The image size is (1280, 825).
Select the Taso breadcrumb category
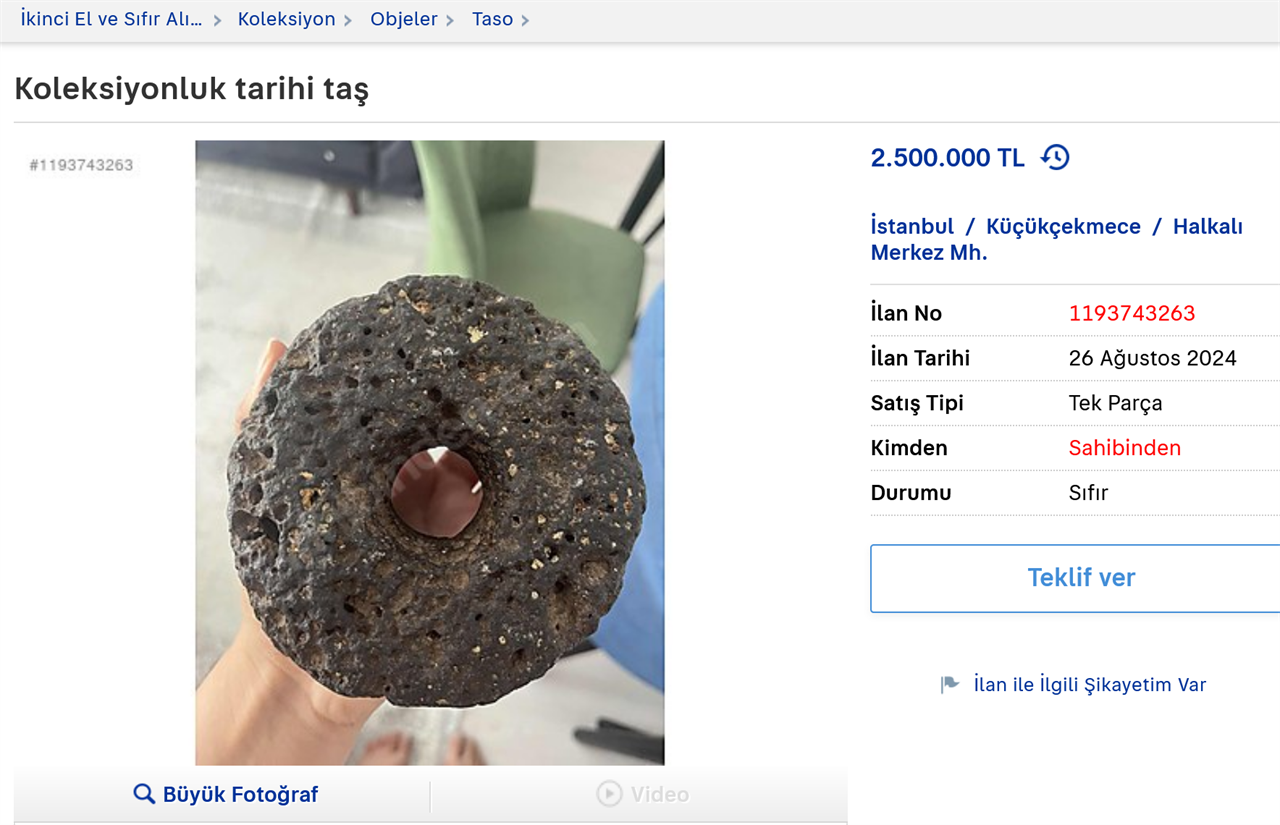click(492, 19)
